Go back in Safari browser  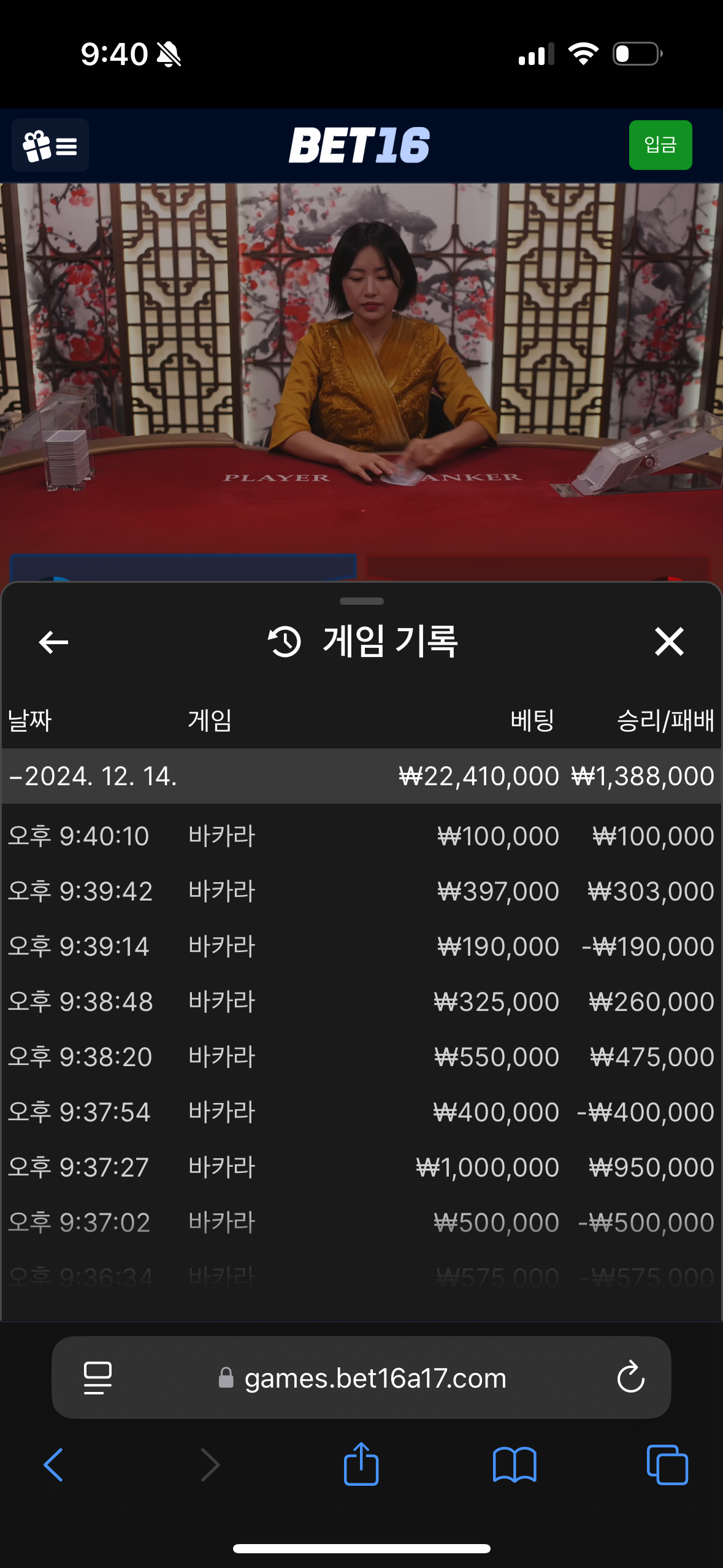tap(53, 1465)
